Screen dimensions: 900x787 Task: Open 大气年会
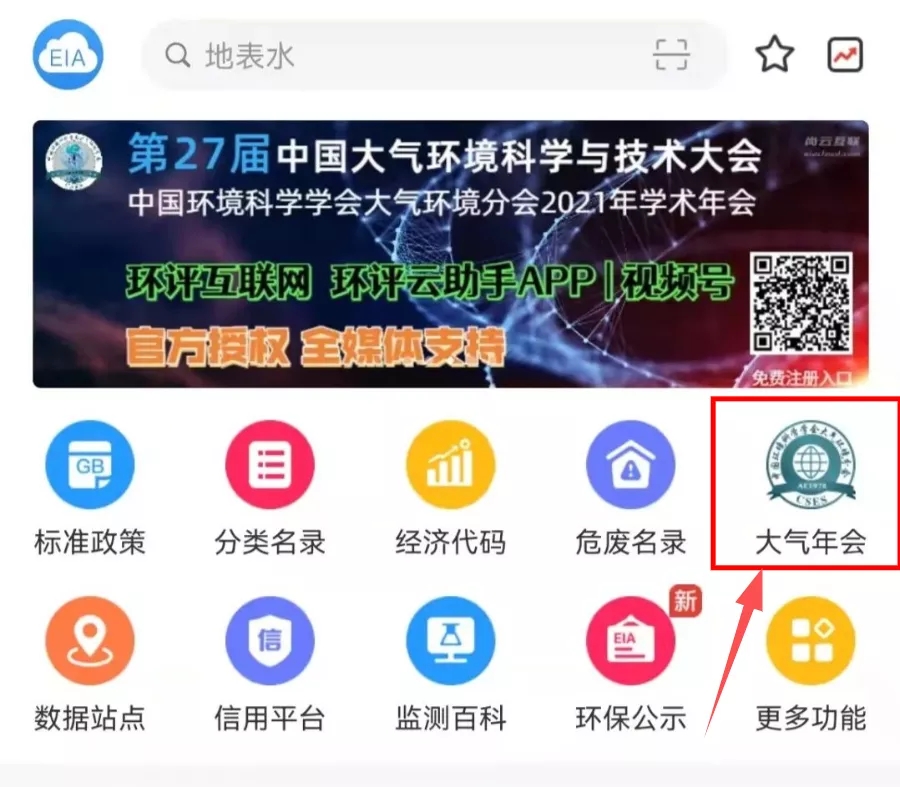point(810,487)
